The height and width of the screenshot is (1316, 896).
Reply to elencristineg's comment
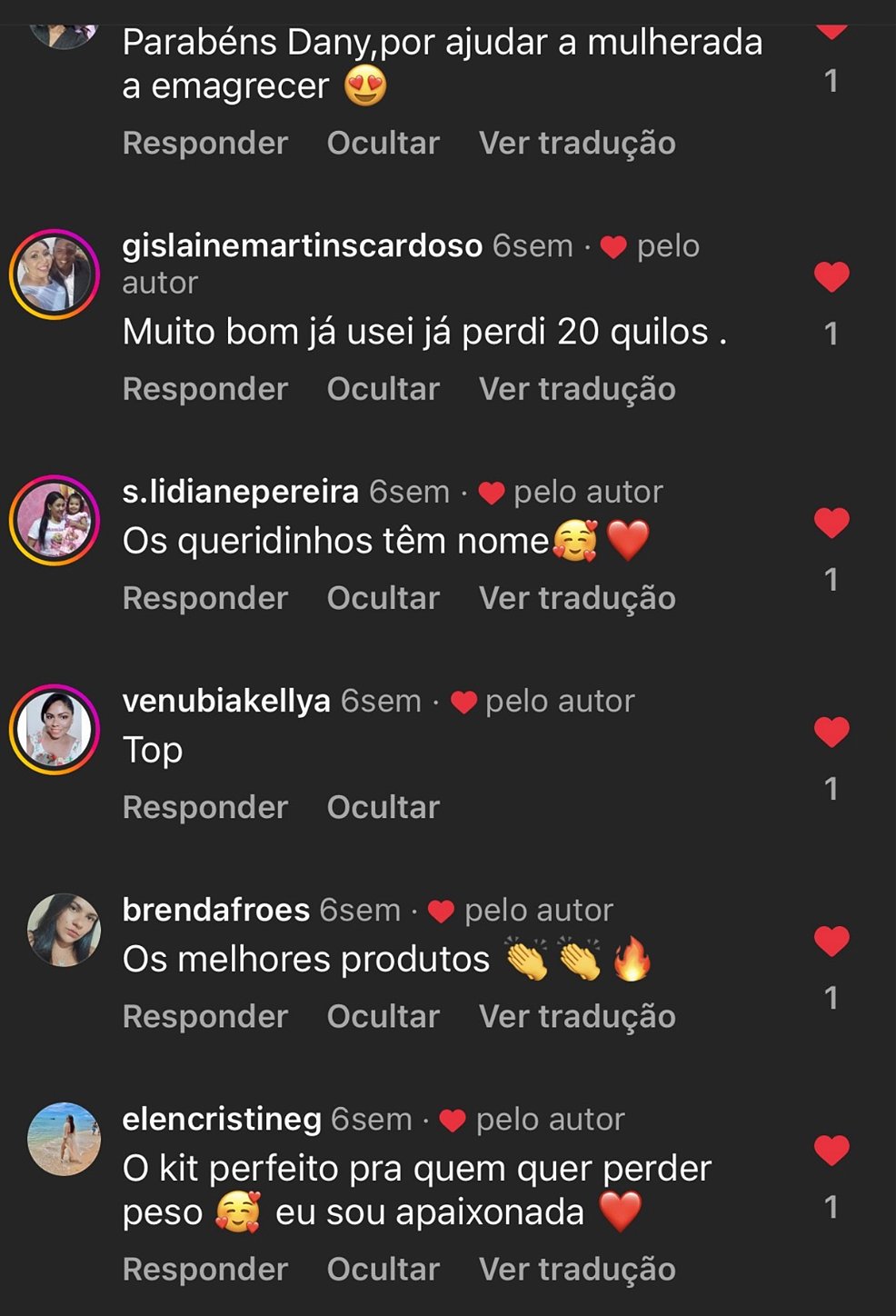click(x=205, y=1269)
